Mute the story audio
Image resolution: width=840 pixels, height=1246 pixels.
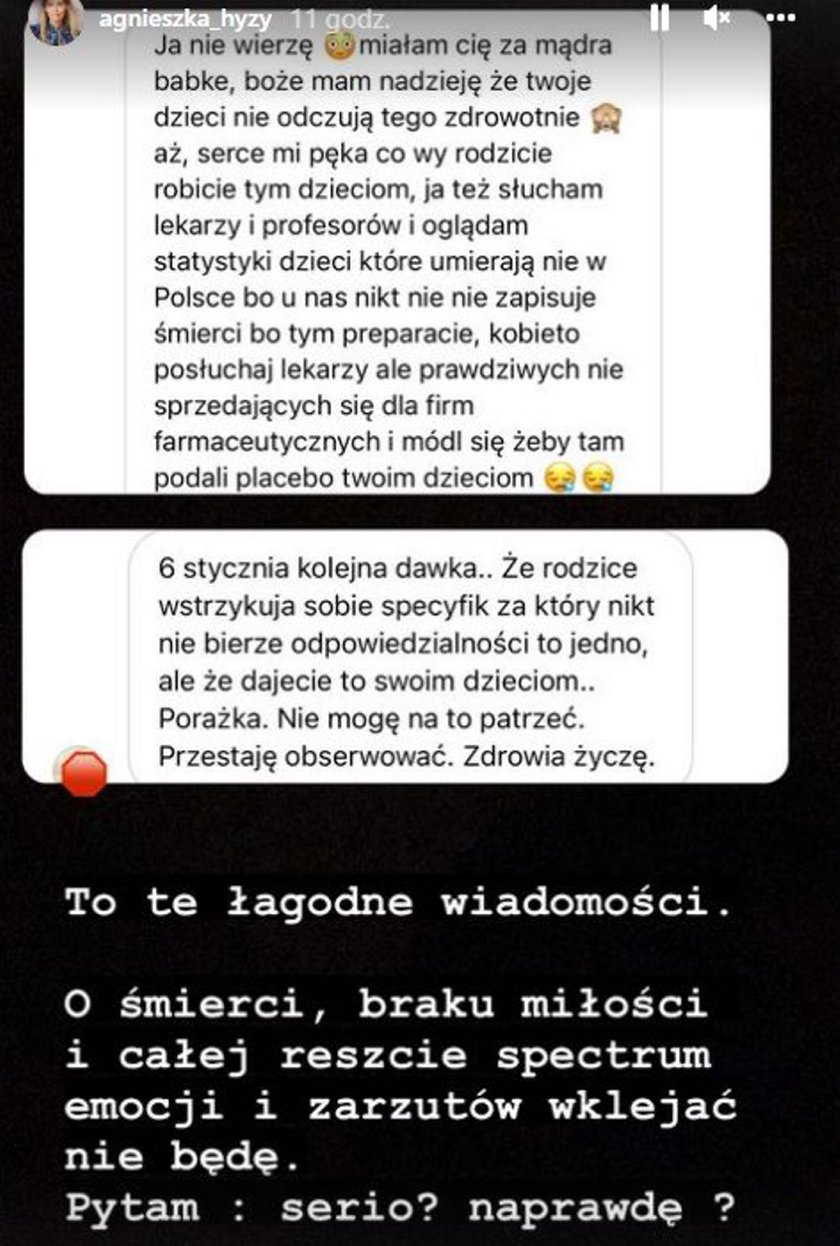717,18
